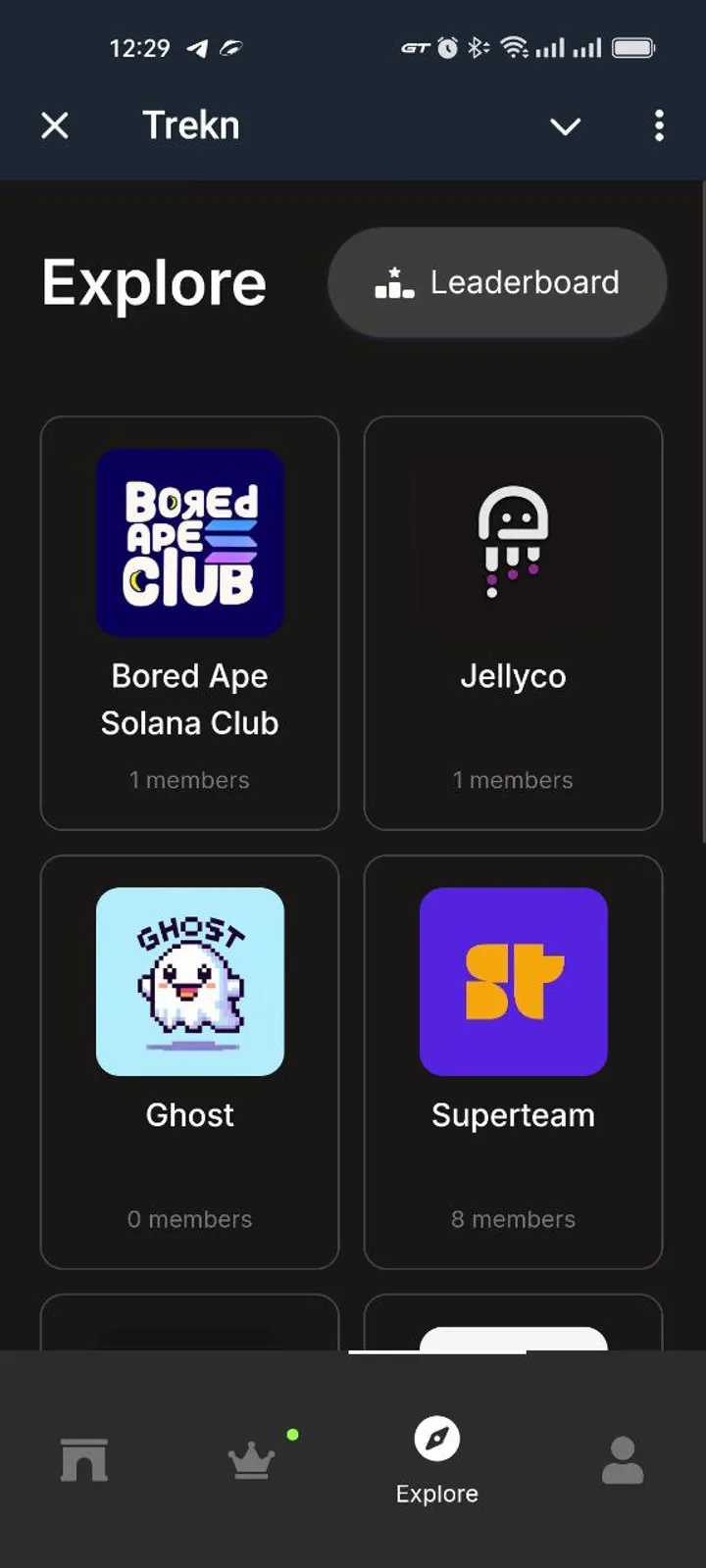Open the three-dot overflow menu
The image size is (706, 1568).
coord(659,125)
